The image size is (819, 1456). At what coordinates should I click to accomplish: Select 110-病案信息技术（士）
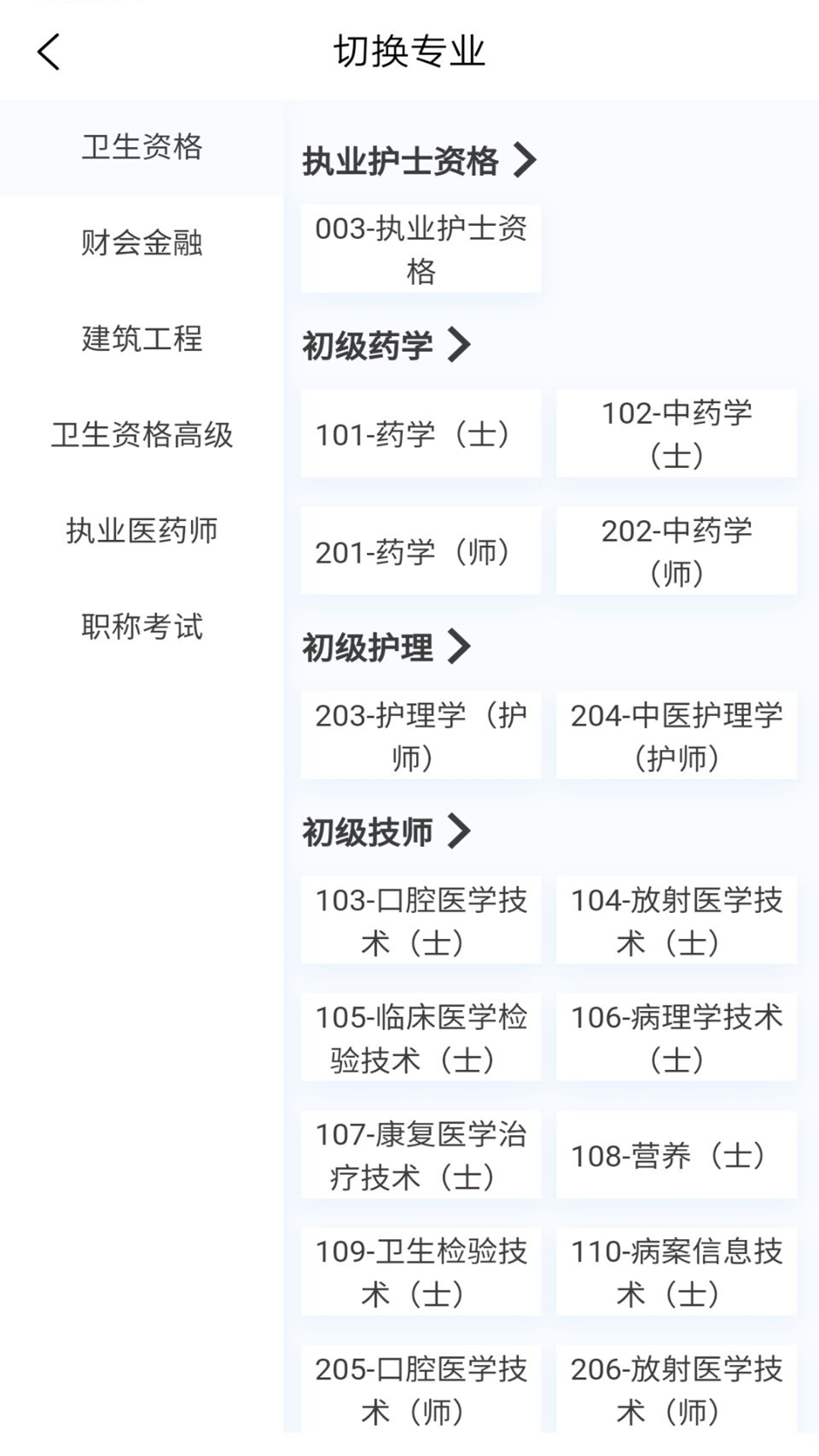tap(676, 1272)
